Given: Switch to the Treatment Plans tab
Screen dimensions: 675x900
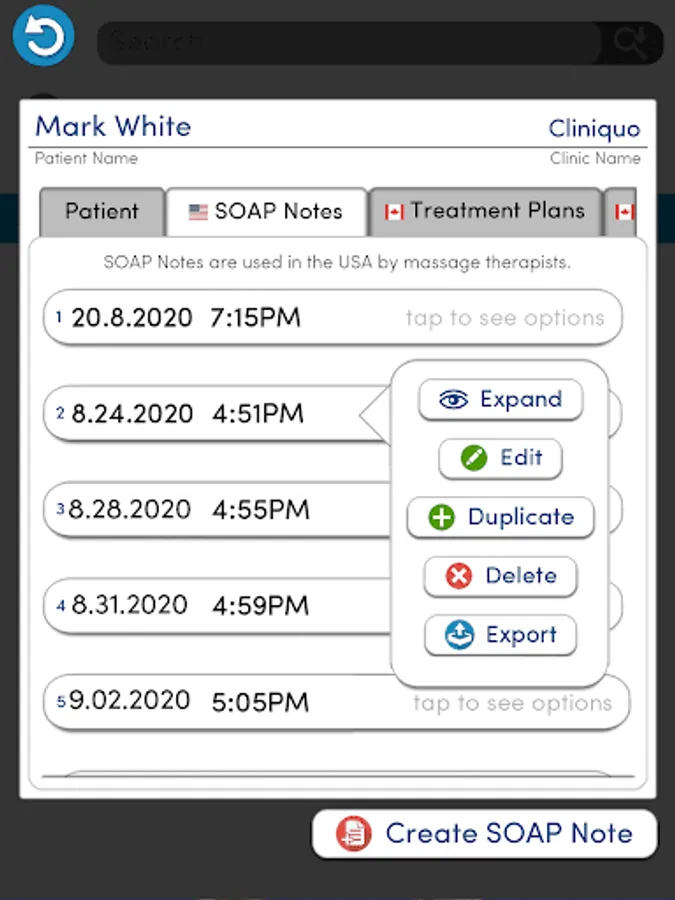Looking at the screenshot, I should [x=485, y=212].
